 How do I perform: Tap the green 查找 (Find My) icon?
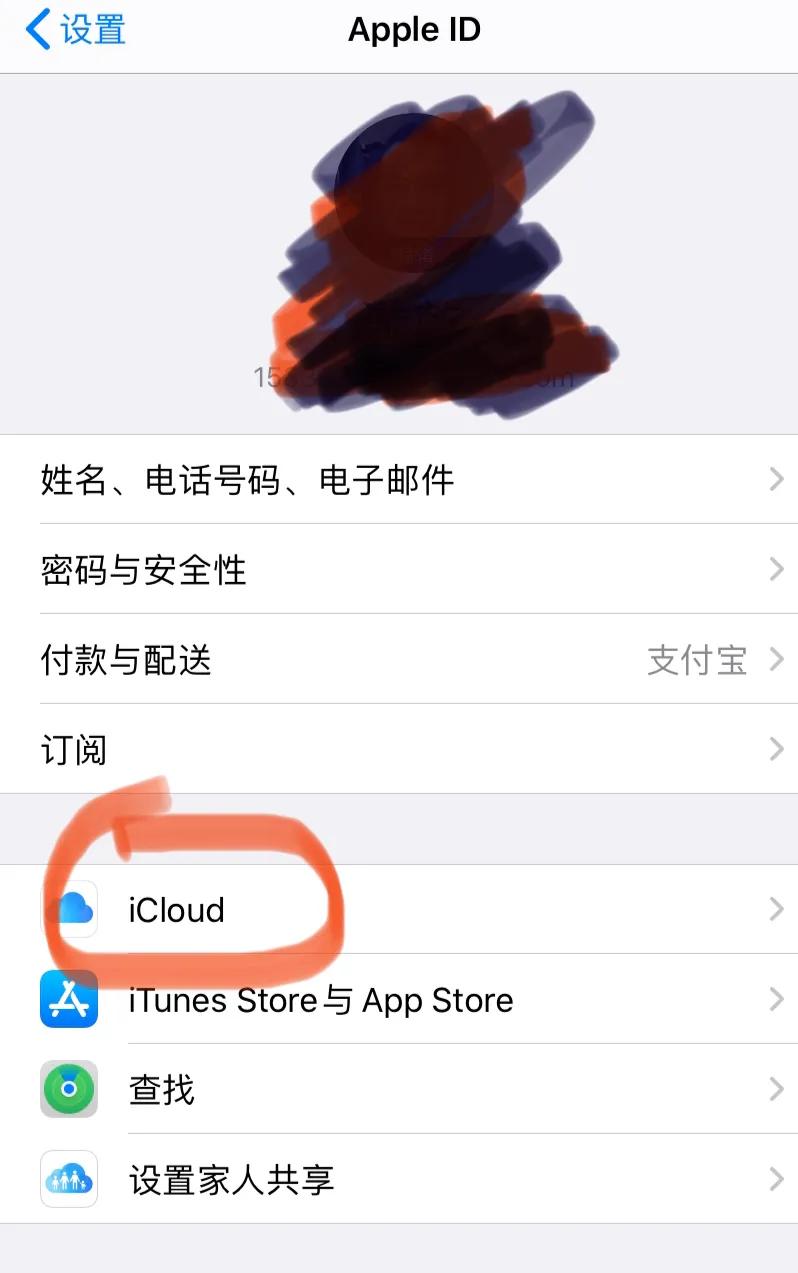(68, 1089)
